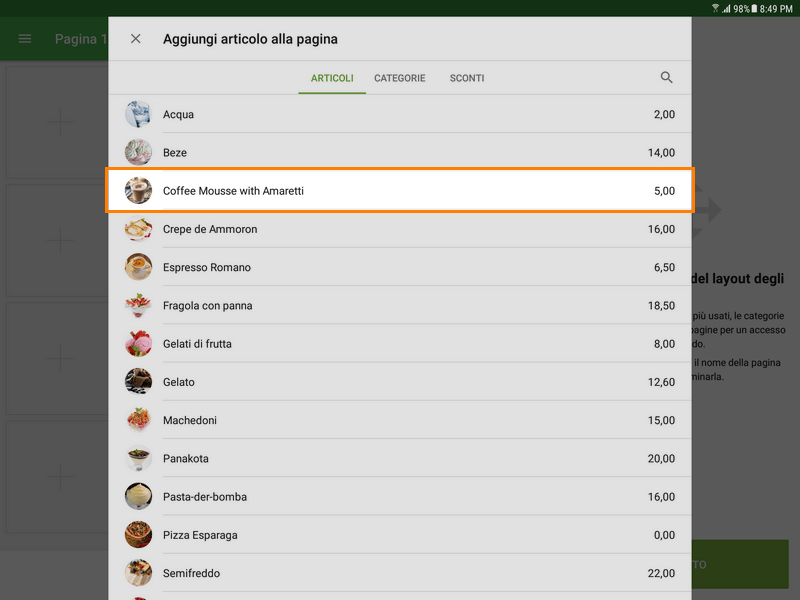800x600 pixels.
Task: Switch to the Sconti tab
Action: pyautogui.click(x=467, y=78)
